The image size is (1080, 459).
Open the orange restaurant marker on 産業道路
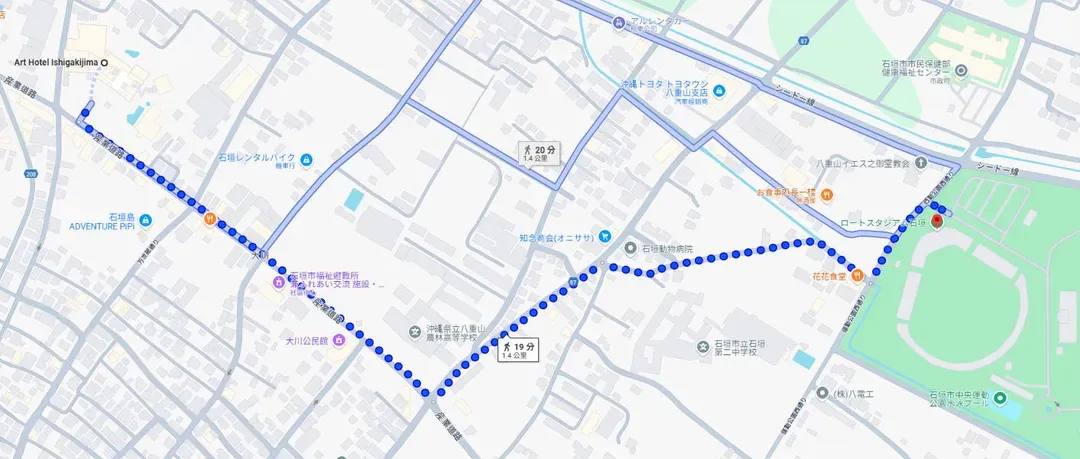click(210, 219)
